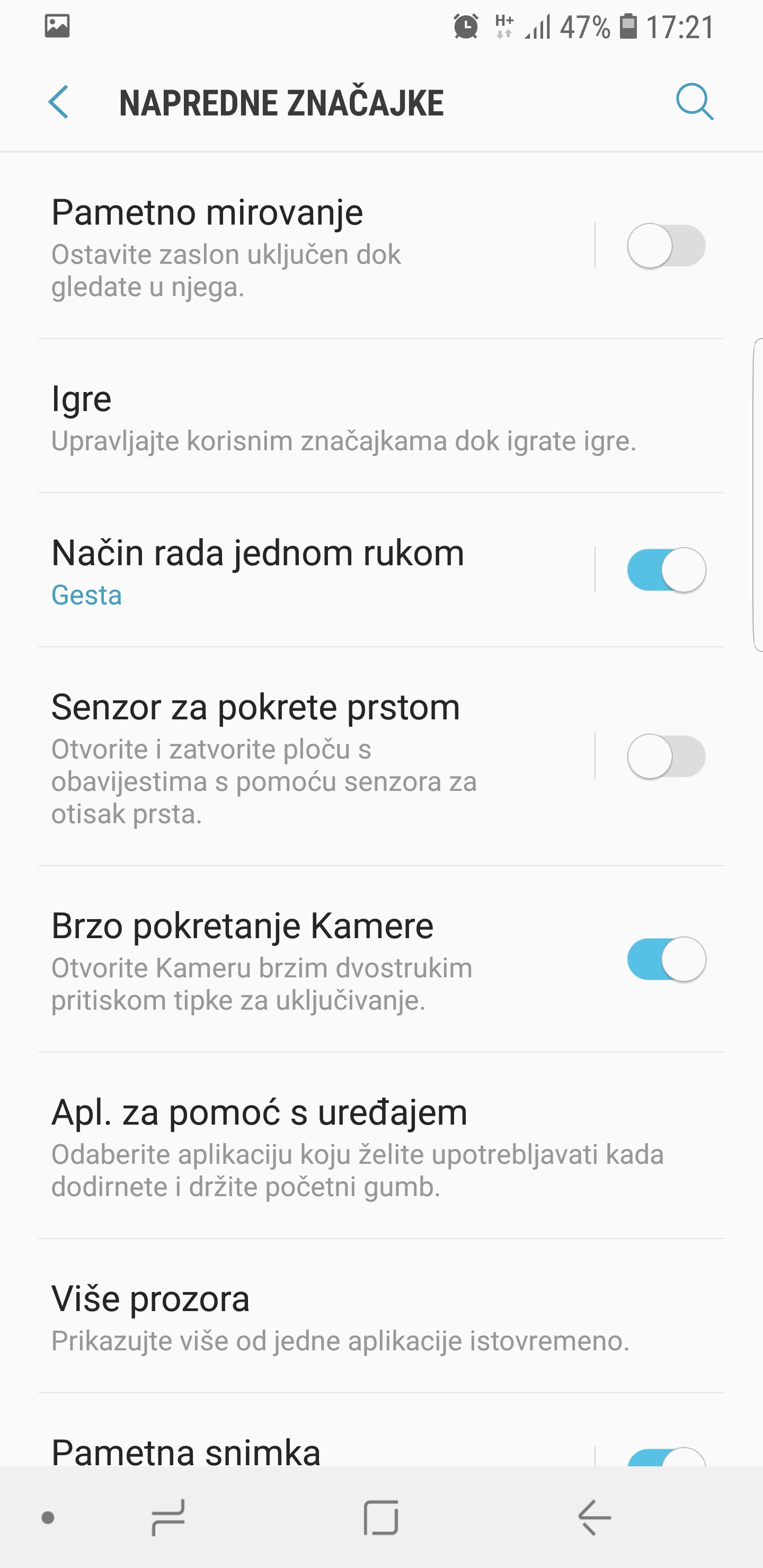Enable the Pametno mirovanje switch
The image size is (763, 1568).
tap(666, 246)
